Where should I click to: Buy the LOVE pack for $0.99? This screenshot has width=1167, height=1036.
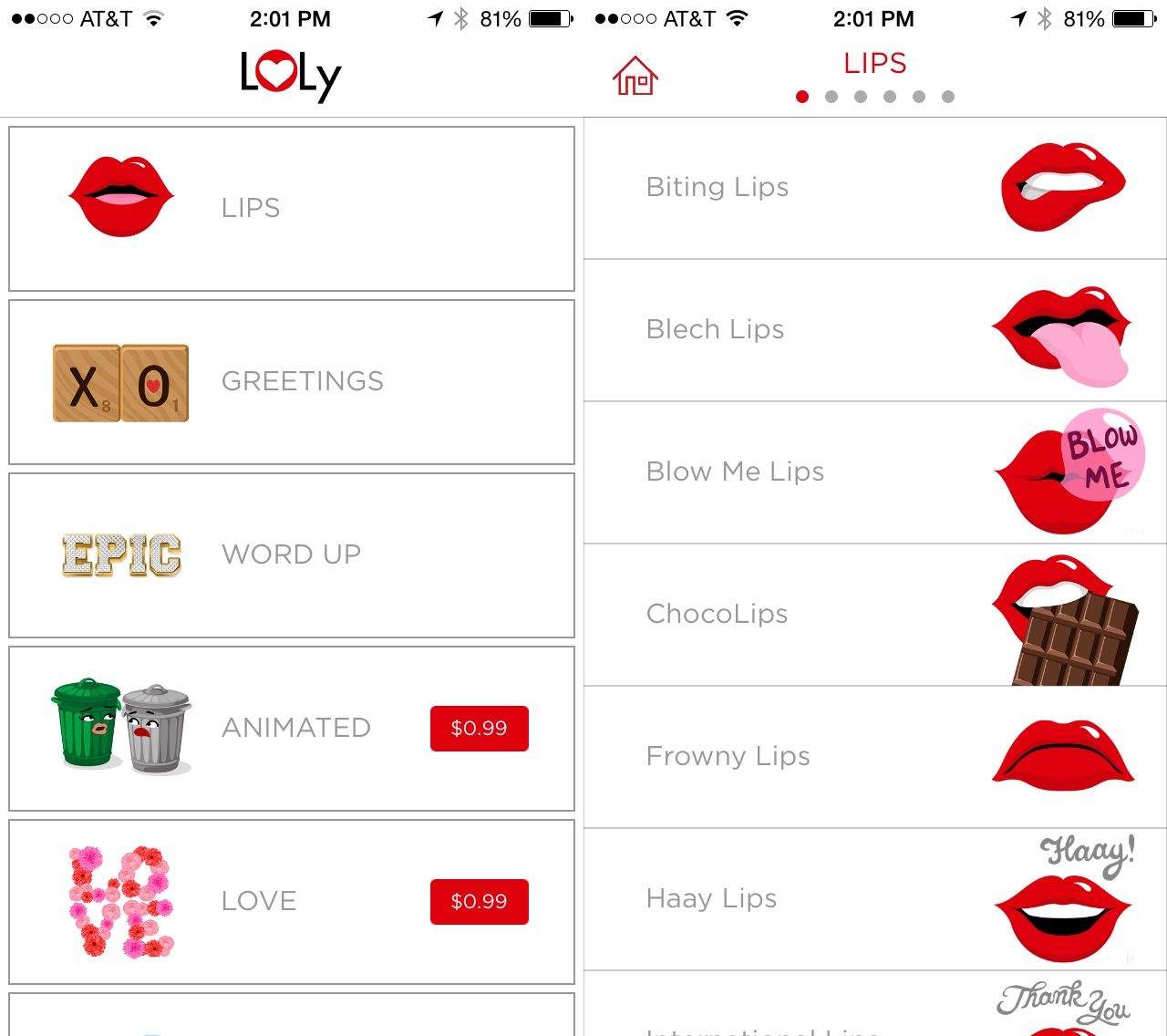(x=479, y=901)
